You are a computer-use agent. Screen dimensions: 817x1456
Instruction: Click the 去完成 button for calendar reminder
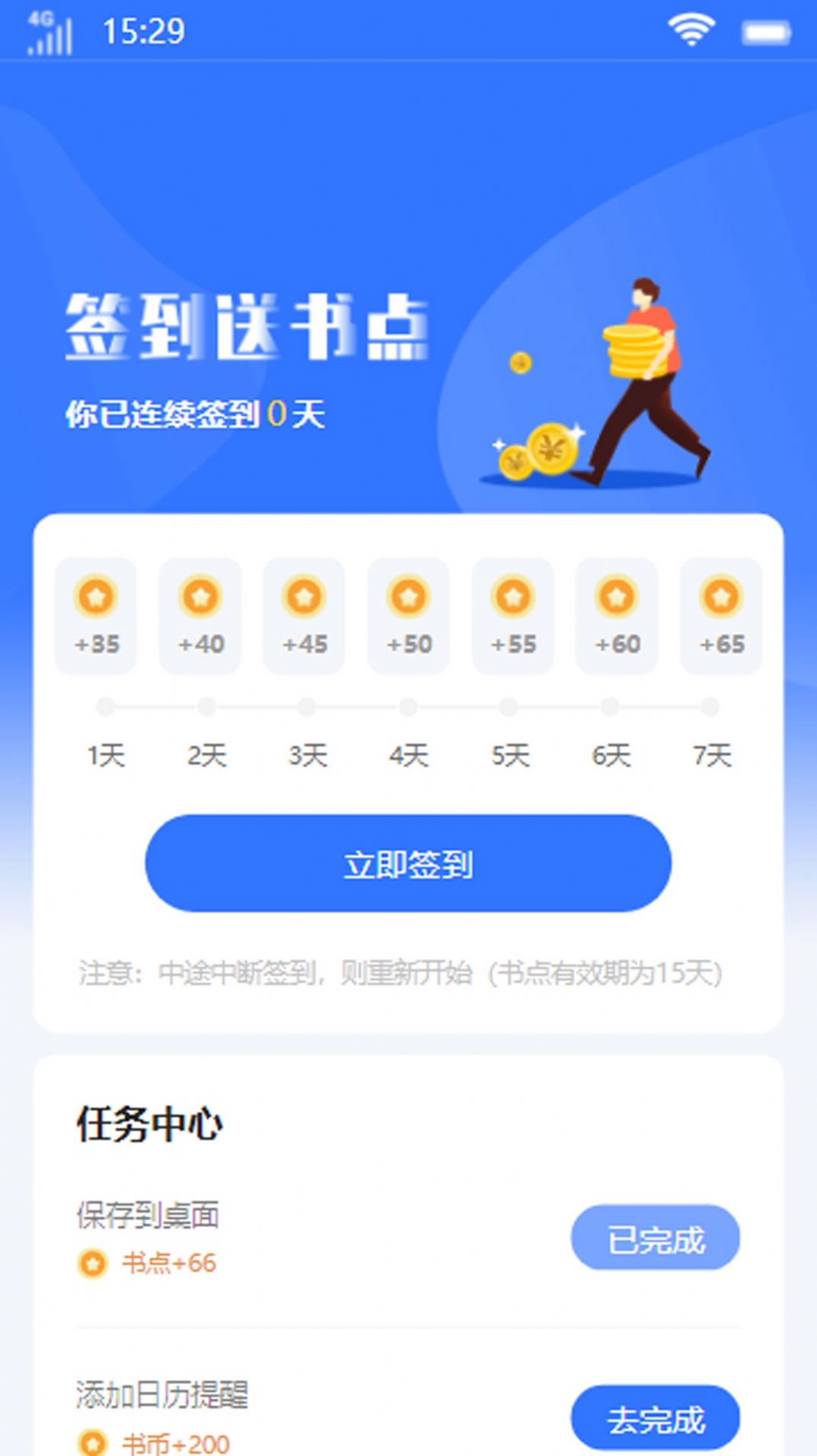[655, 1417]
